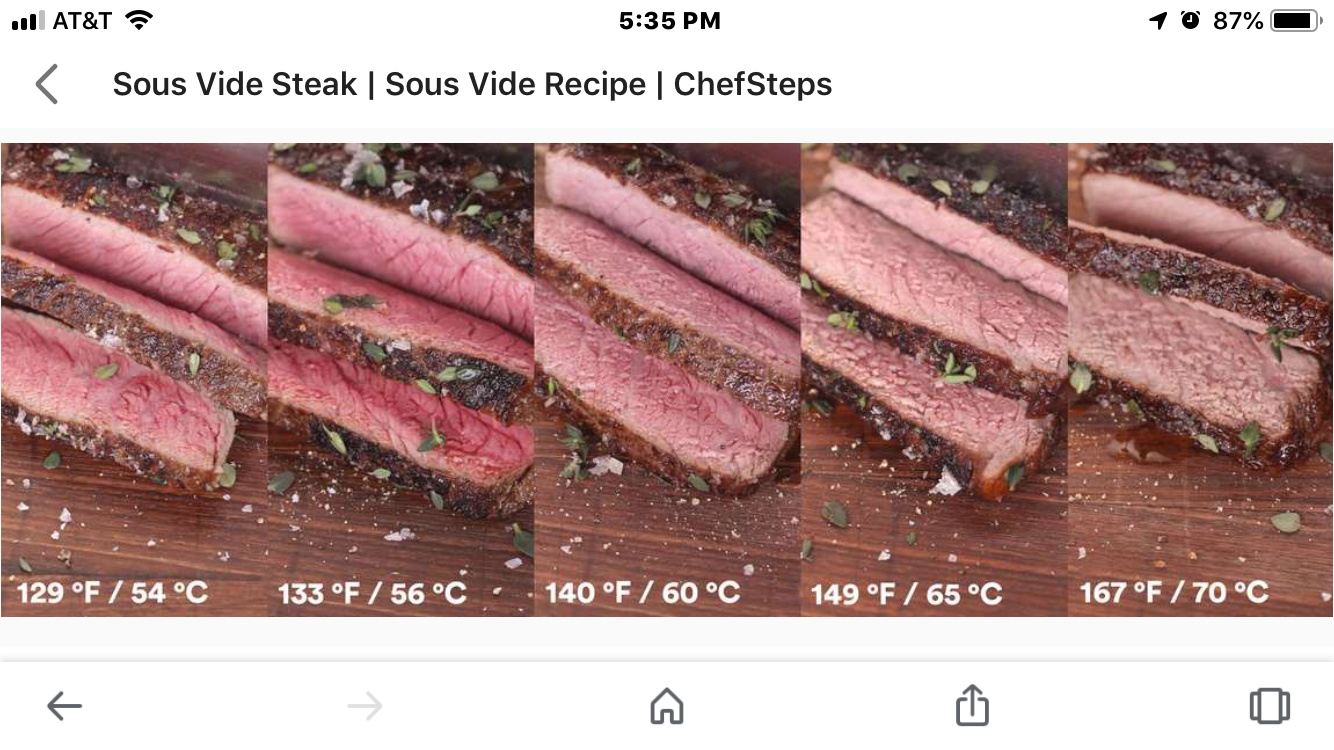Go back to the previous web page
The width and height of the screenshot is (1334, 750).
pos(64,707)
